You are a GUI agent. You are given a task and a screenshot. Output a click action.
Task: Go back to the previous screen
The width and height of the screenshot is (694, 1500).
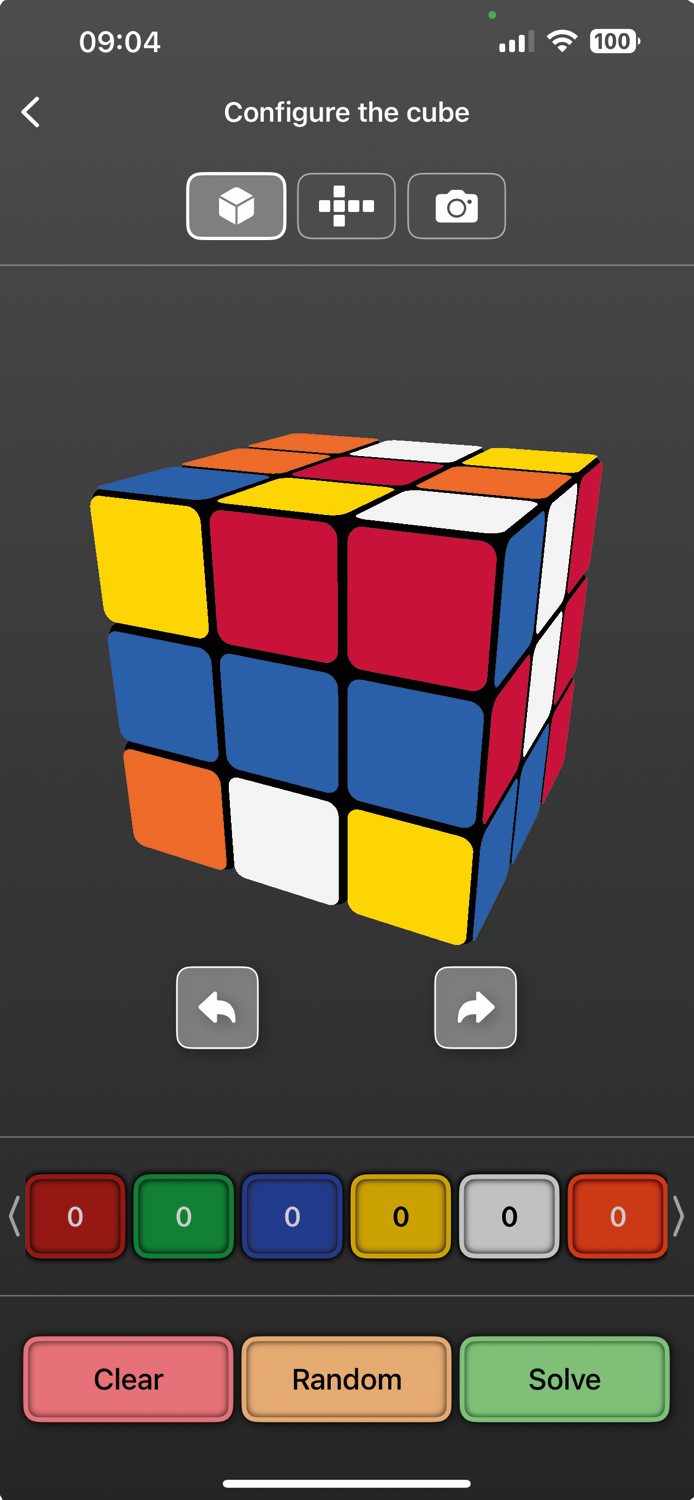click(31, 112)
